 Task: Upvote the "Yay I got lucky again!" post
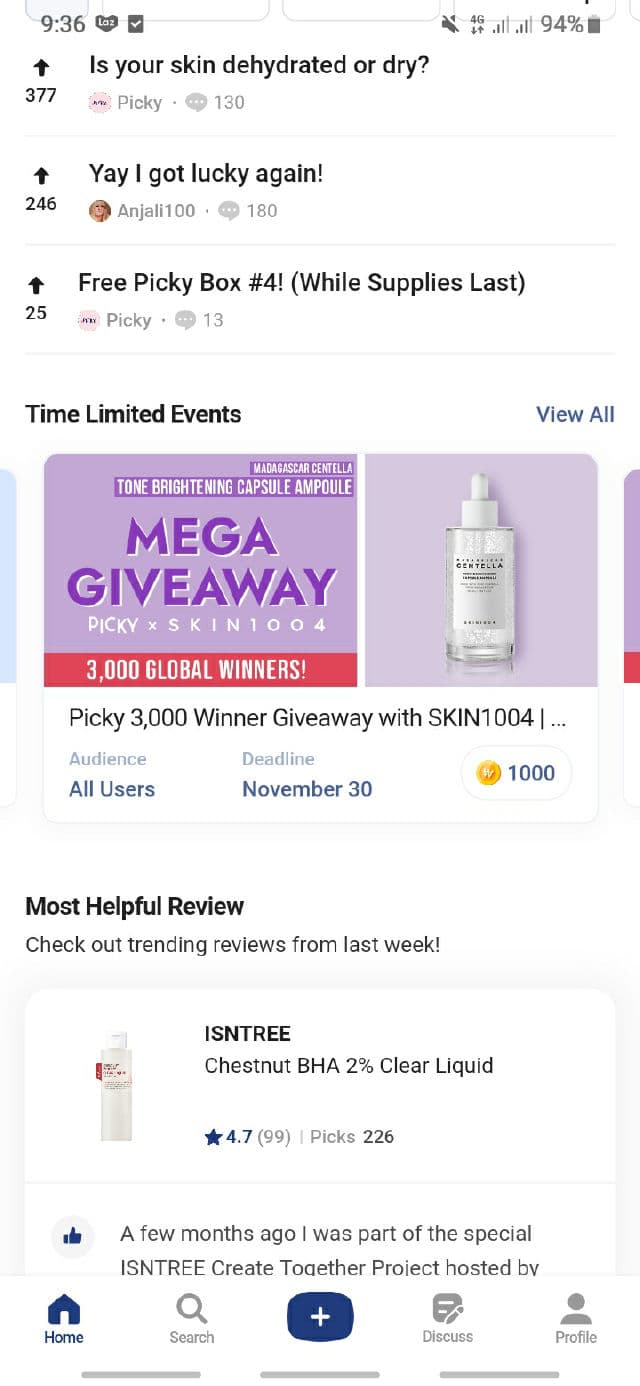[x=41, y=176]
